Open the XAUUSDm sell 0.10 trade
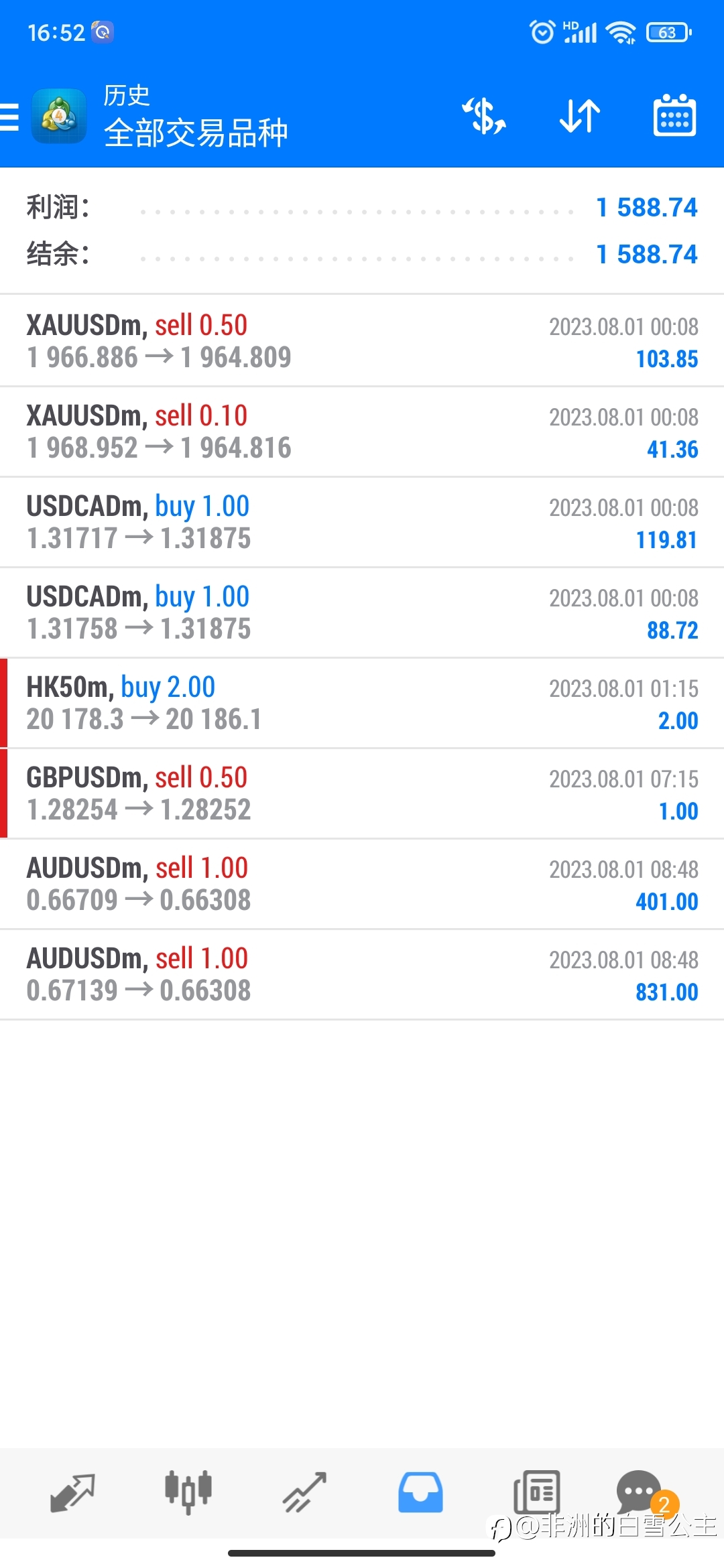Viewport: 724px width, 1568px height. (x=362, y=432)
